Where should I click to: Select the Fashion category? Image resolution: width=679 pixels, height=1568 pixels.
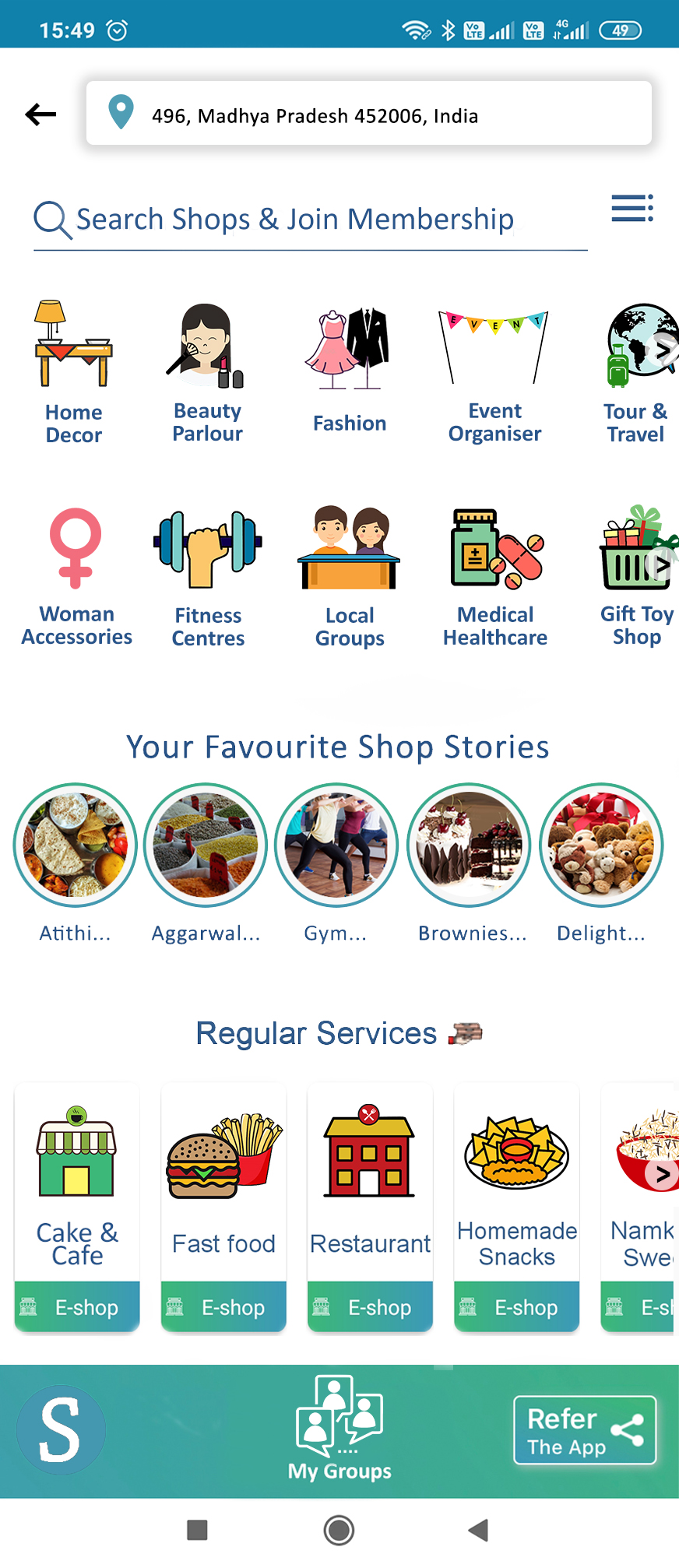(350, 371)
